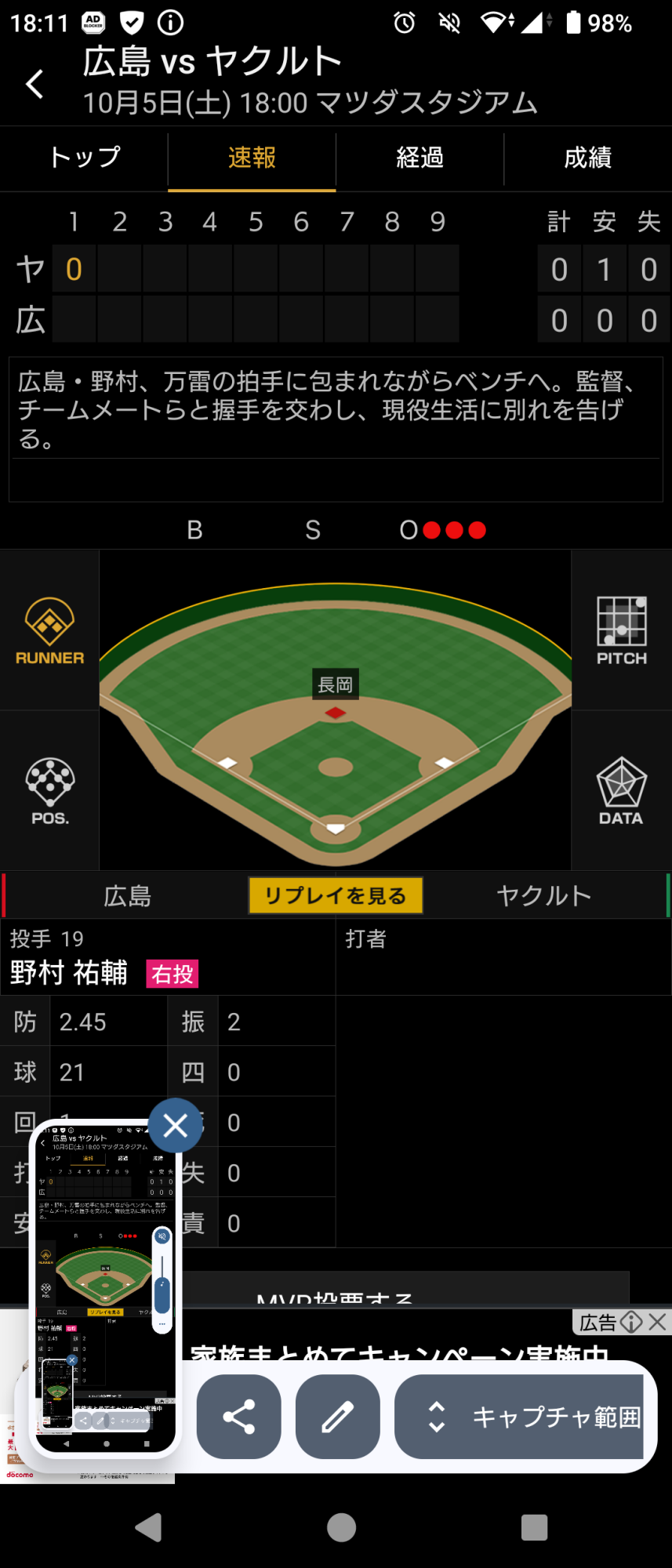
Task: Switch to the 成績 tab
Action: (x=587, y=158)
